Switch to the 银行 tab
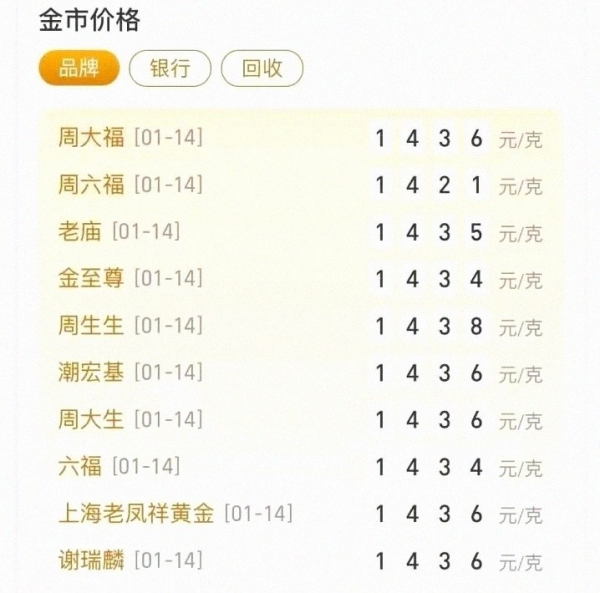 click(170, 68)
